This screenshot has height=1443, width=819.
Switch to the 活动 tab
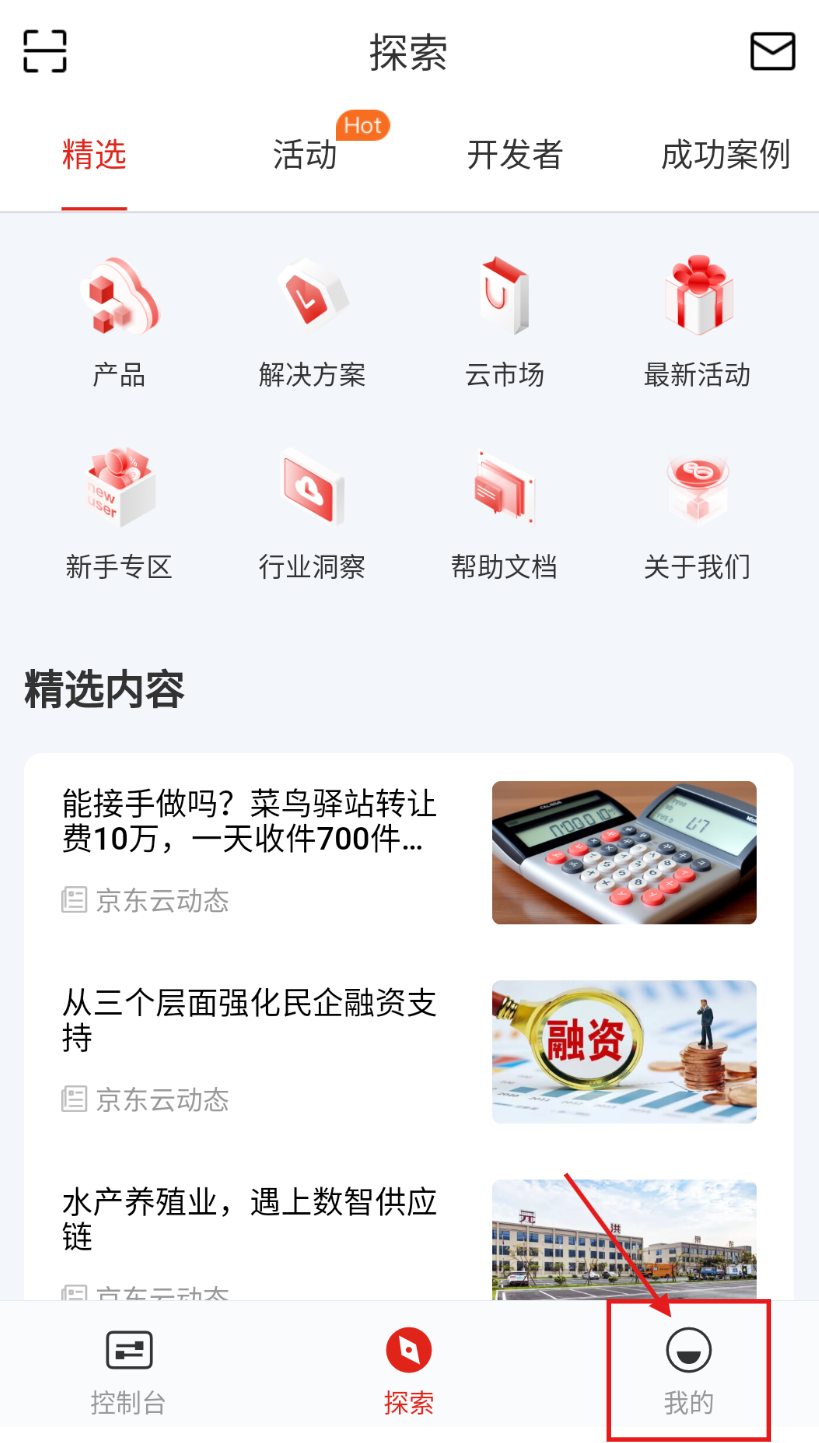(306, 155)
